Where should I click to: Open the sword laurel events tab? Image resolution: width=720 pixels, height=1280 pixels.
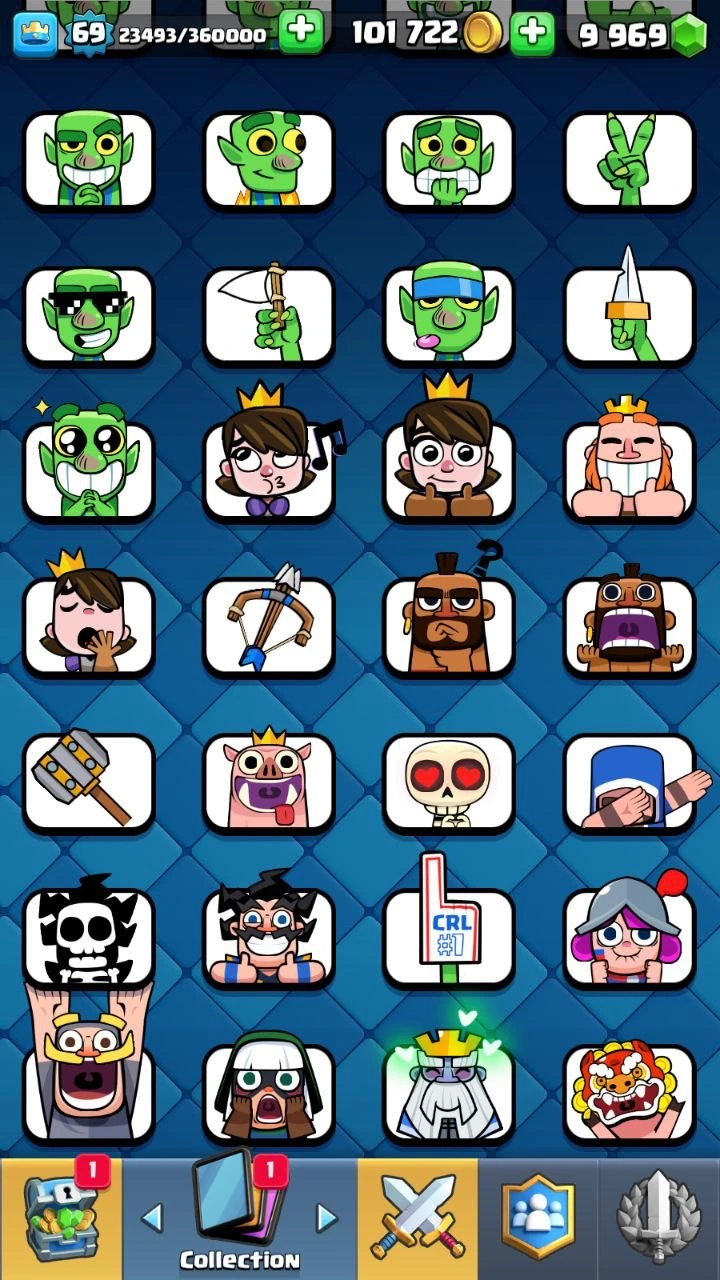click(x=659, y=1218)
